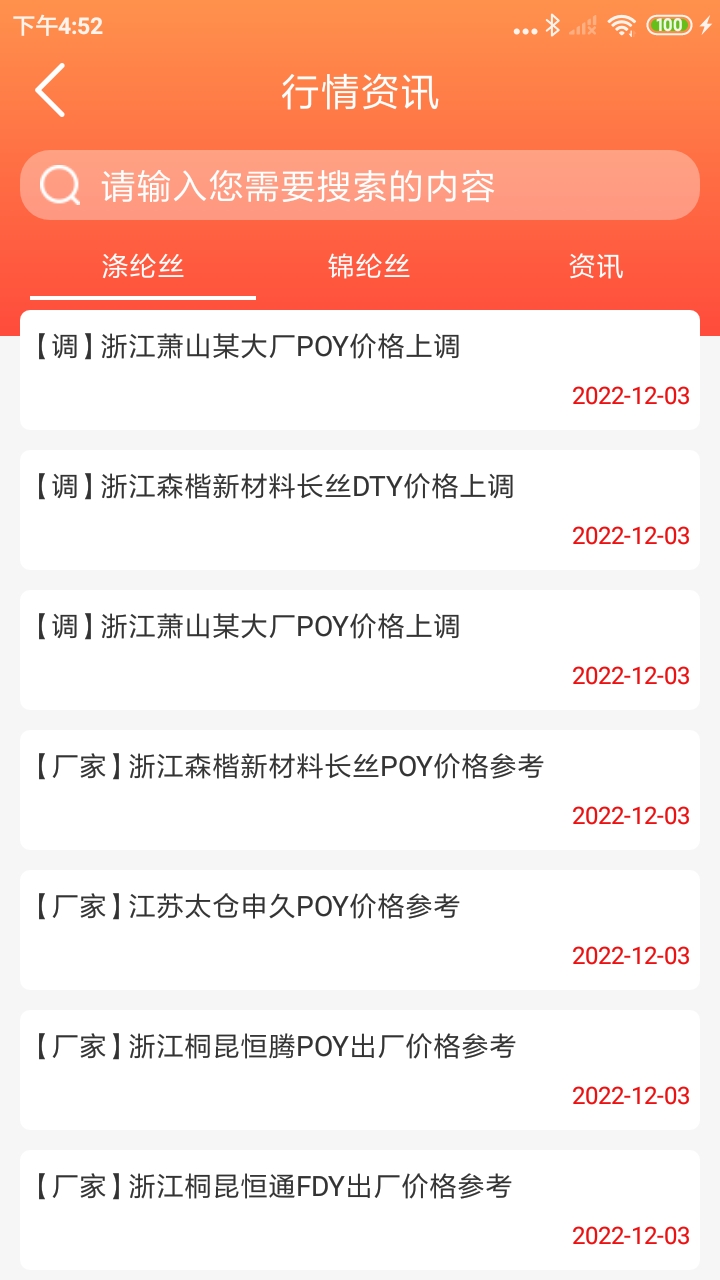Tap the Bluetooth icon in the status bar

(554, 28)
